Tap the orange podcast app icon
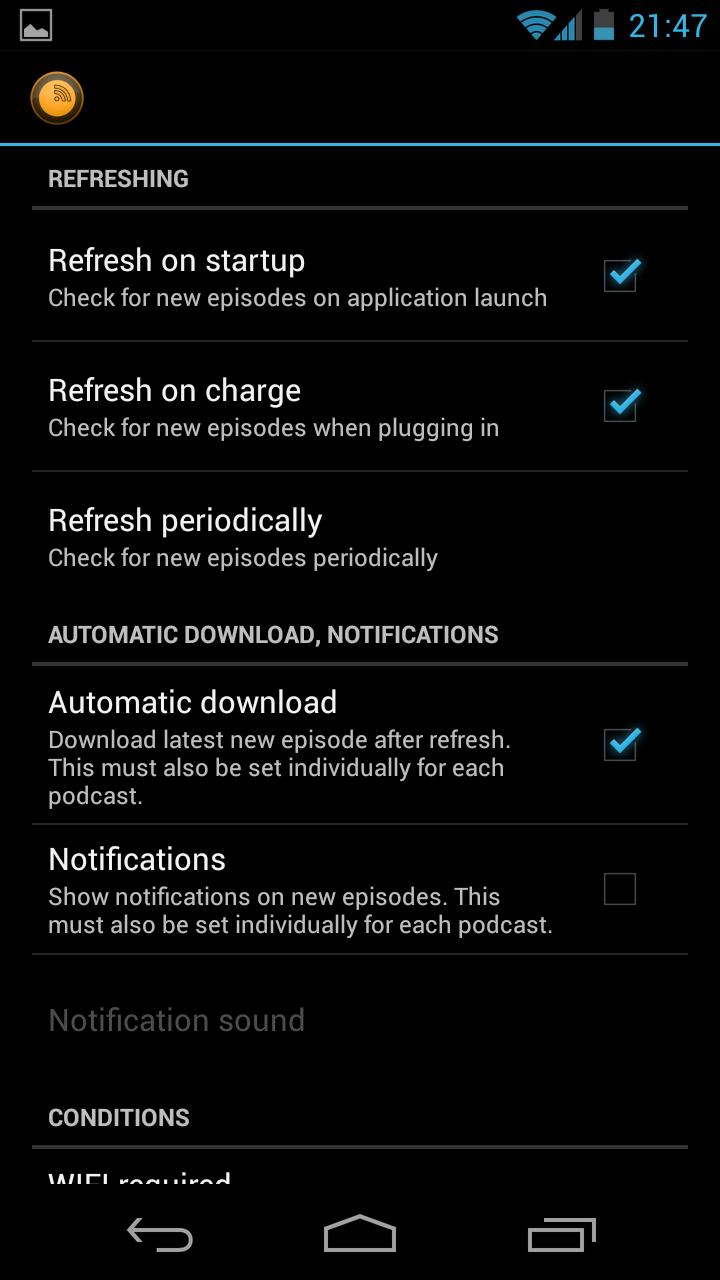 (x=57, y=98)
